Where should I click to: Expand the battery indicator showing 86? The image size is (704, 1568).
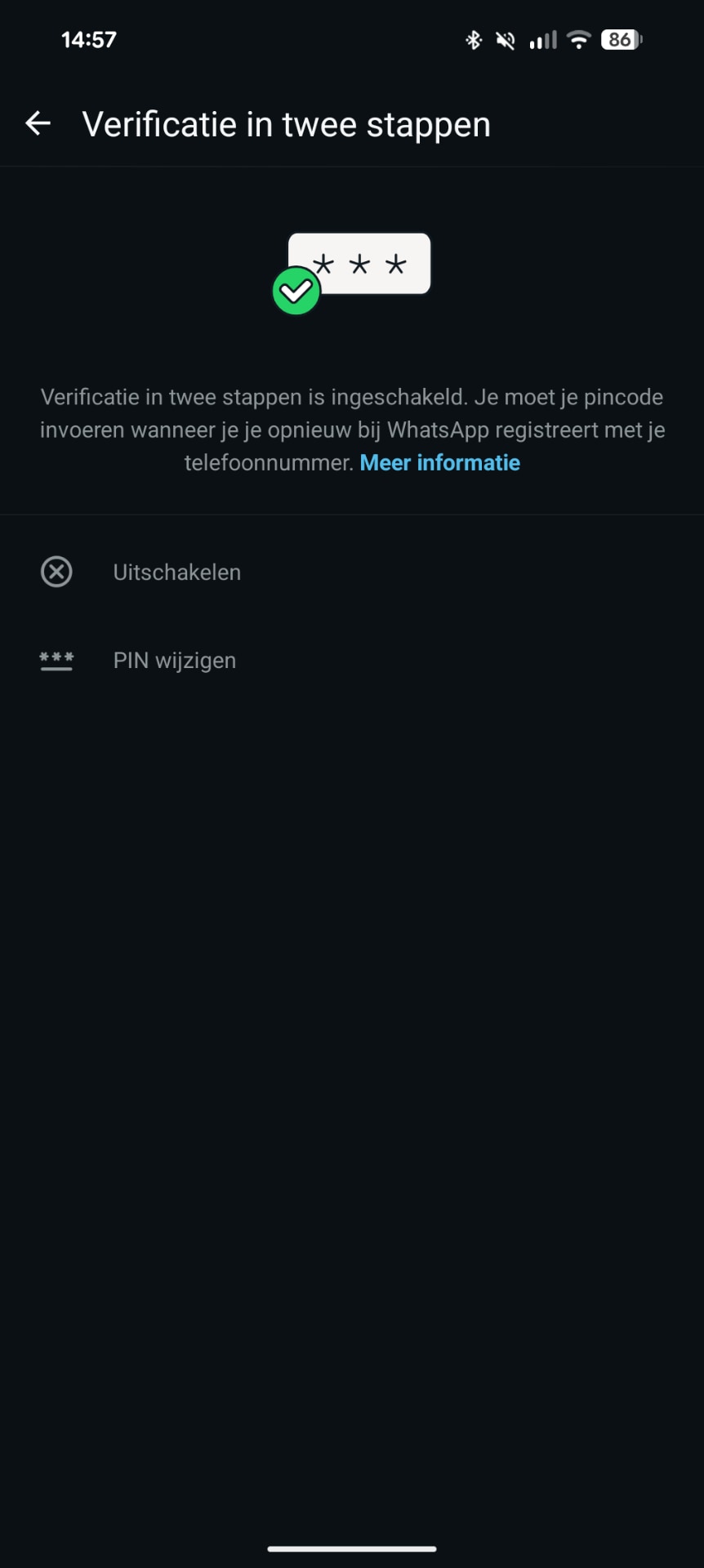tap(620, 39)
